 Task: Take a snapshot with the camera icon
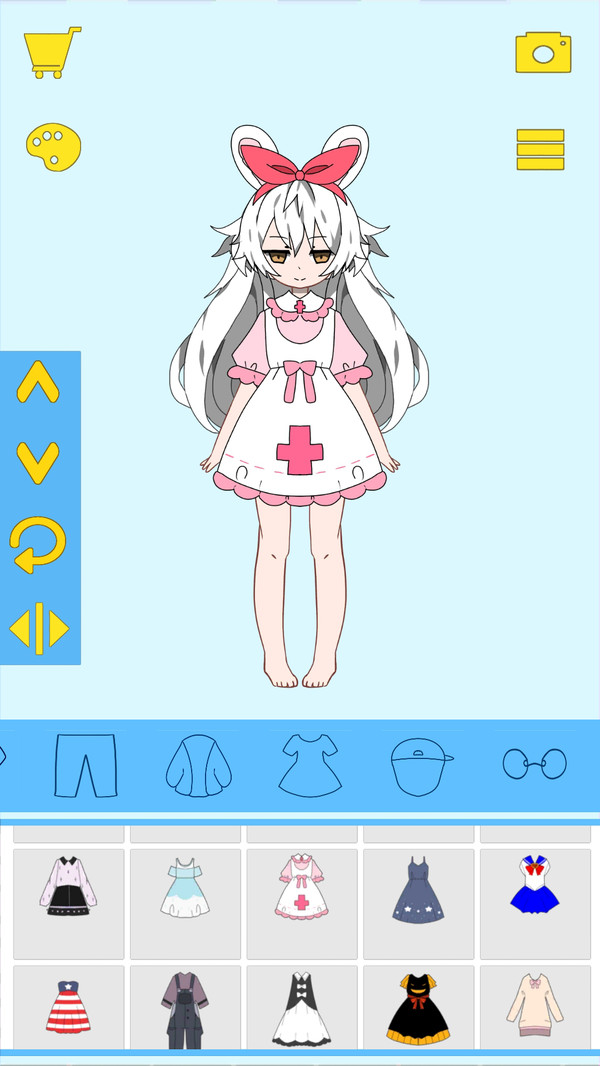point(543,52)
